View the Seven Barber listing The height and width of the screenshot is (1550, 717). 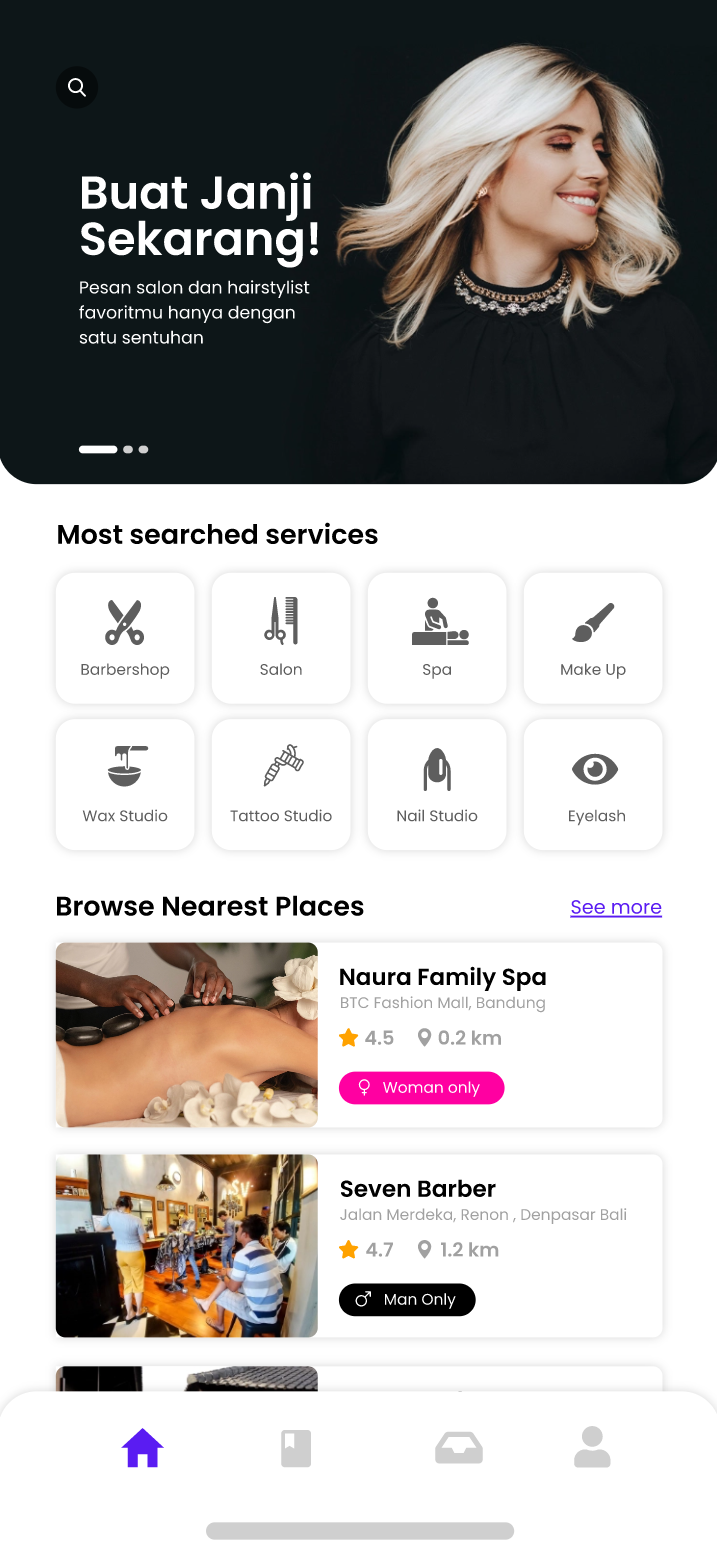[489, 1246]
